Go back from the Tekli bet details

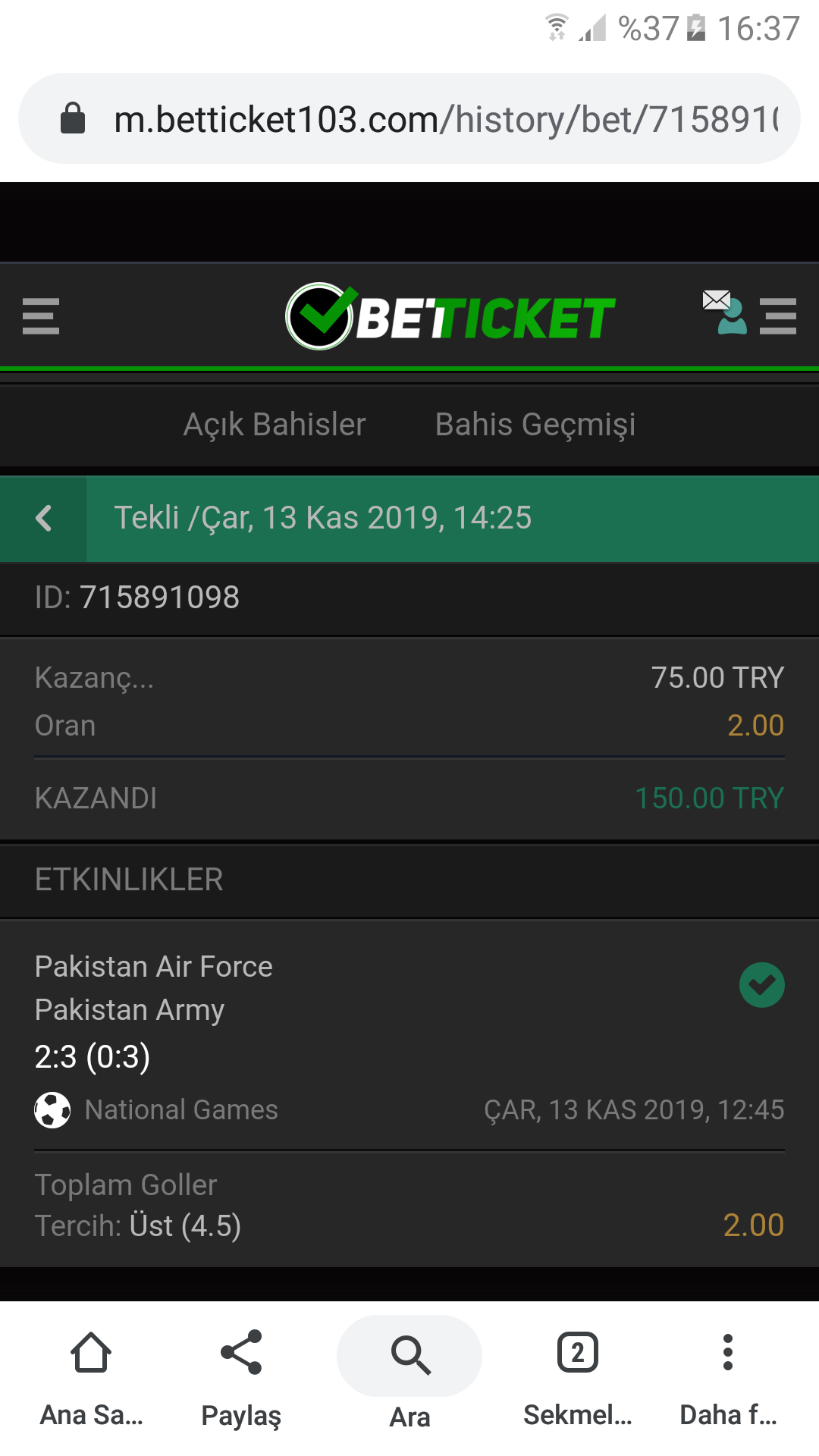(x=43, y=519)
